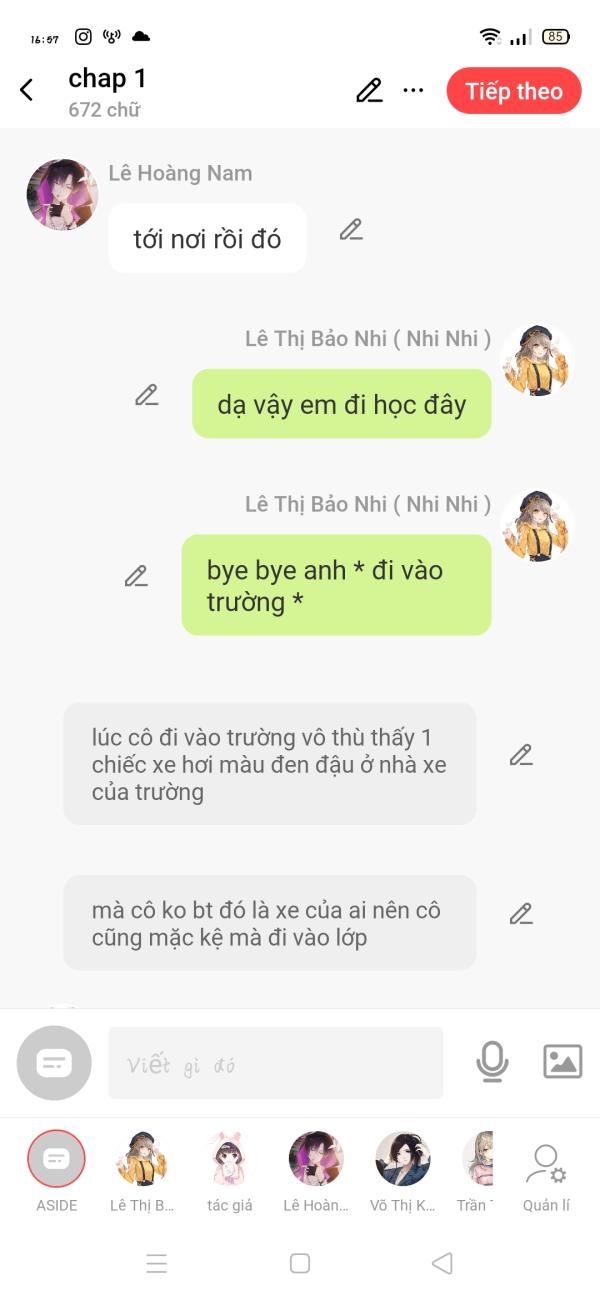
Task: Tap the microphone icon for voice input
Action: pos(492,1062)
